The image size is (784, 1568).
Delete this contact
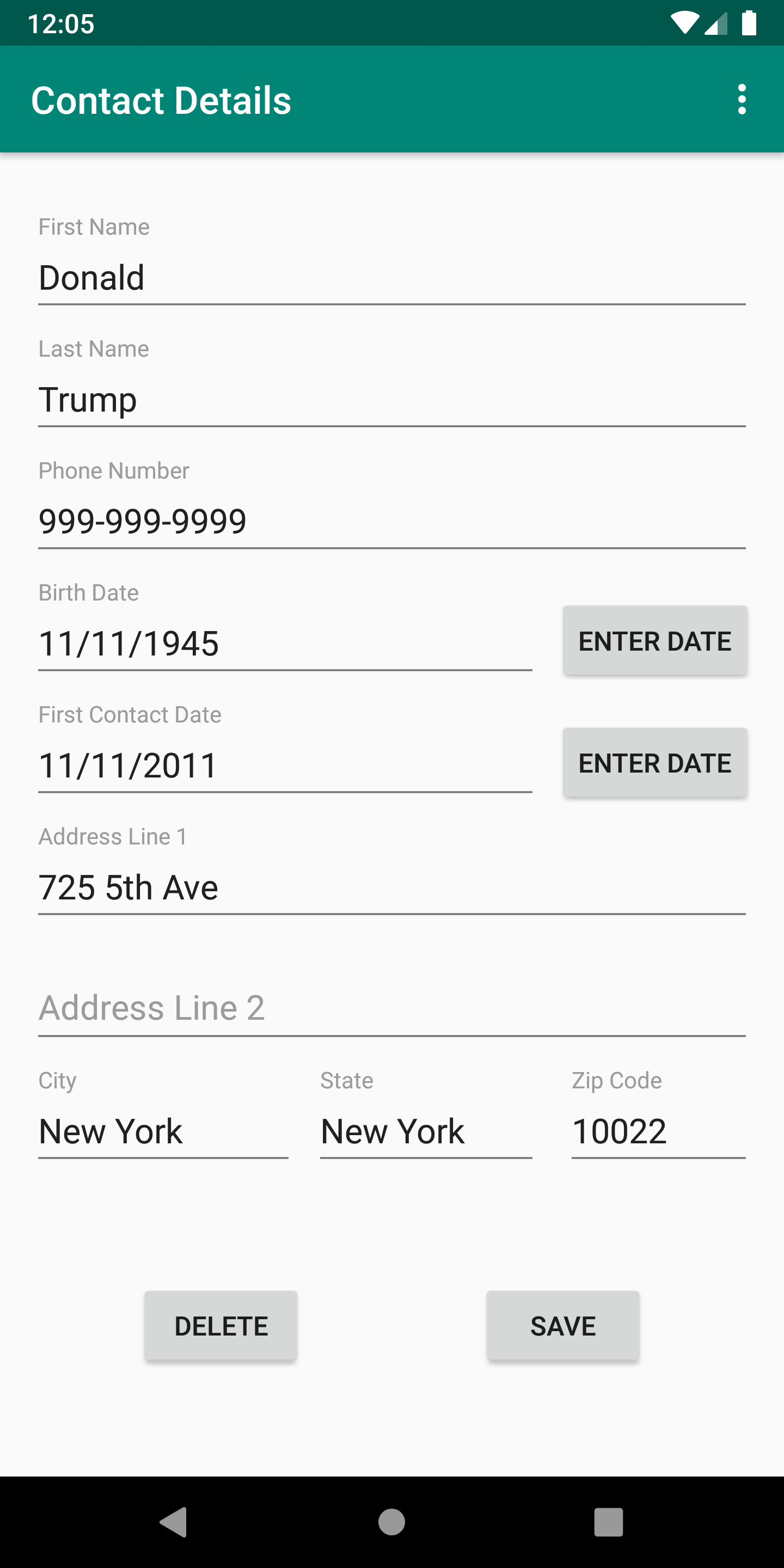point(221,1326)
